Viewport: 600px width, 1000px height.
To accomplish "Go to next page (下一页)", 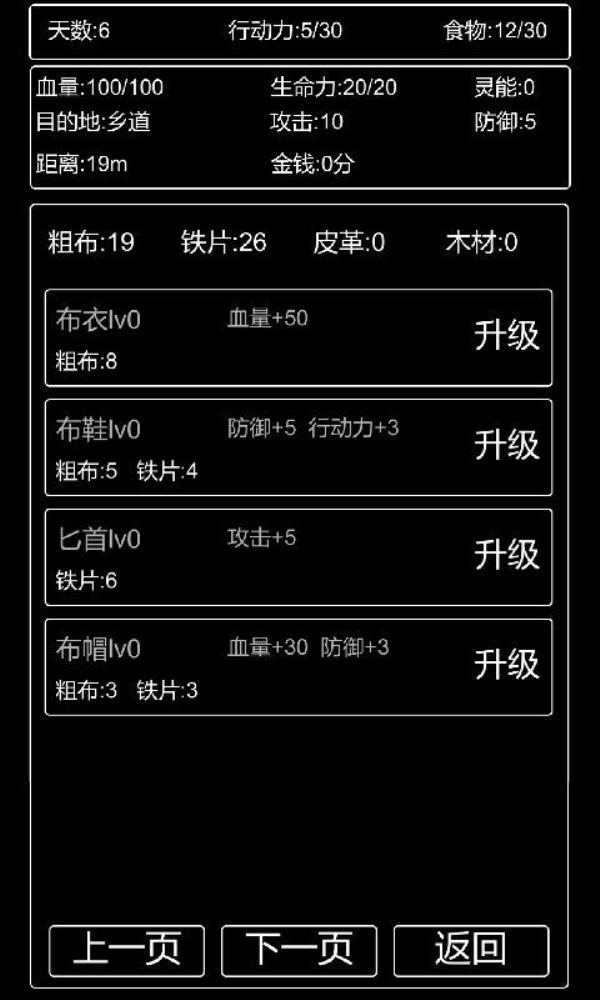I will tap(299, 950).
